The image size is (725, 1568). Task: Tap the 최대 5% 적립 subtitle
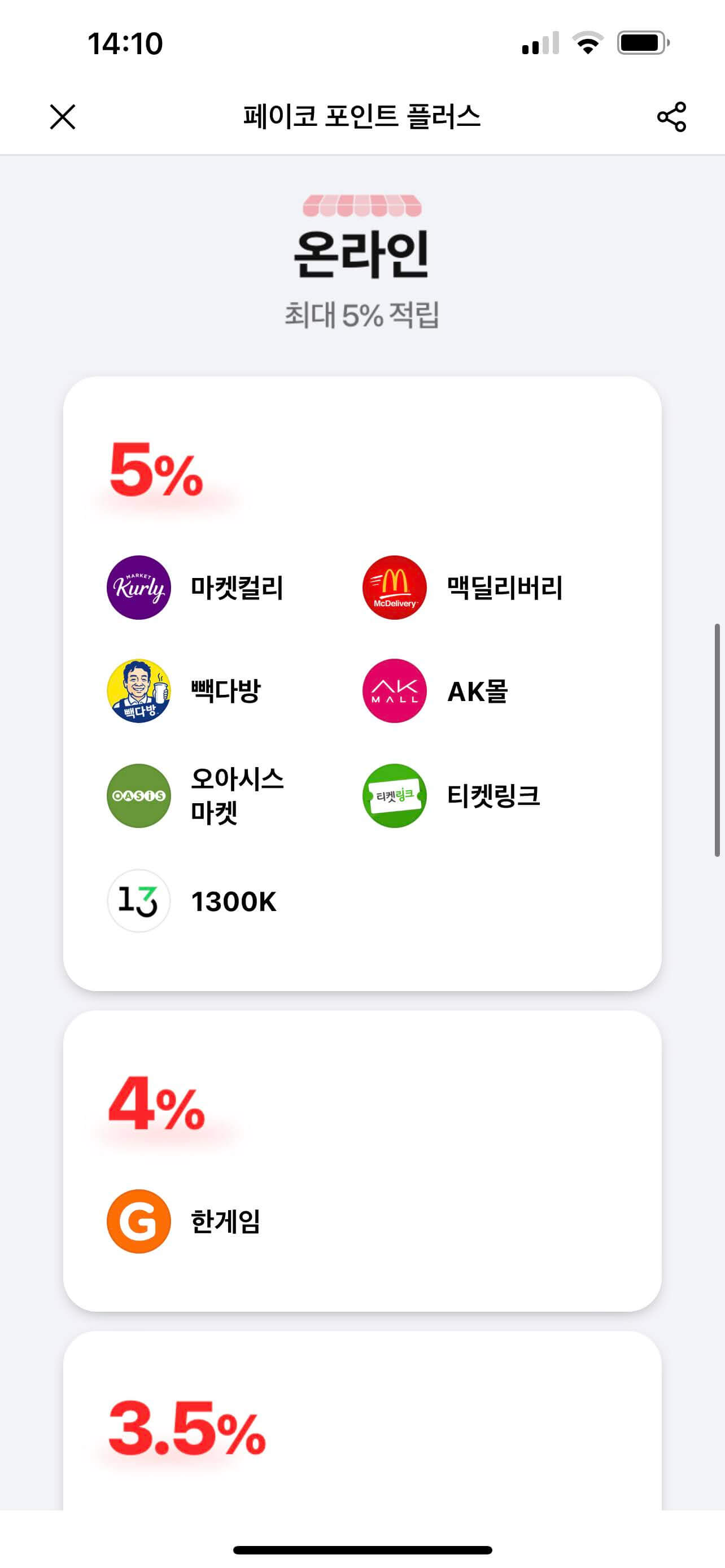(362, 313)
